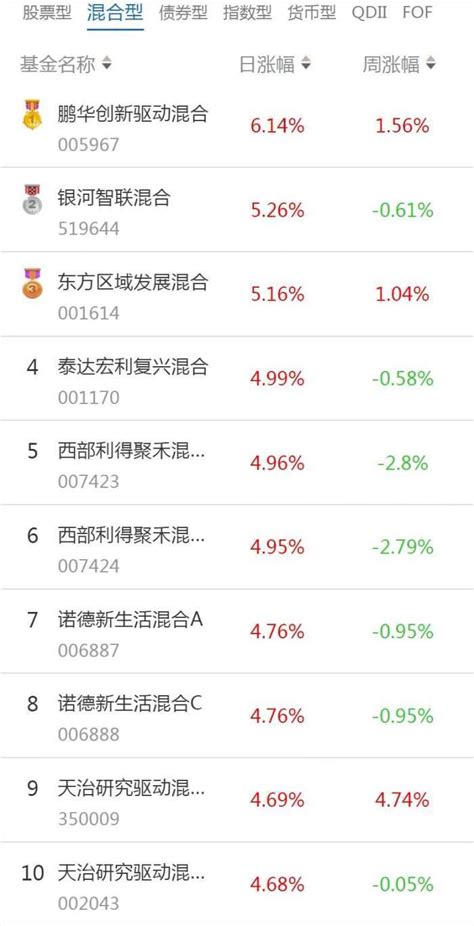Open fund 诺德新生活混合A

237,631
